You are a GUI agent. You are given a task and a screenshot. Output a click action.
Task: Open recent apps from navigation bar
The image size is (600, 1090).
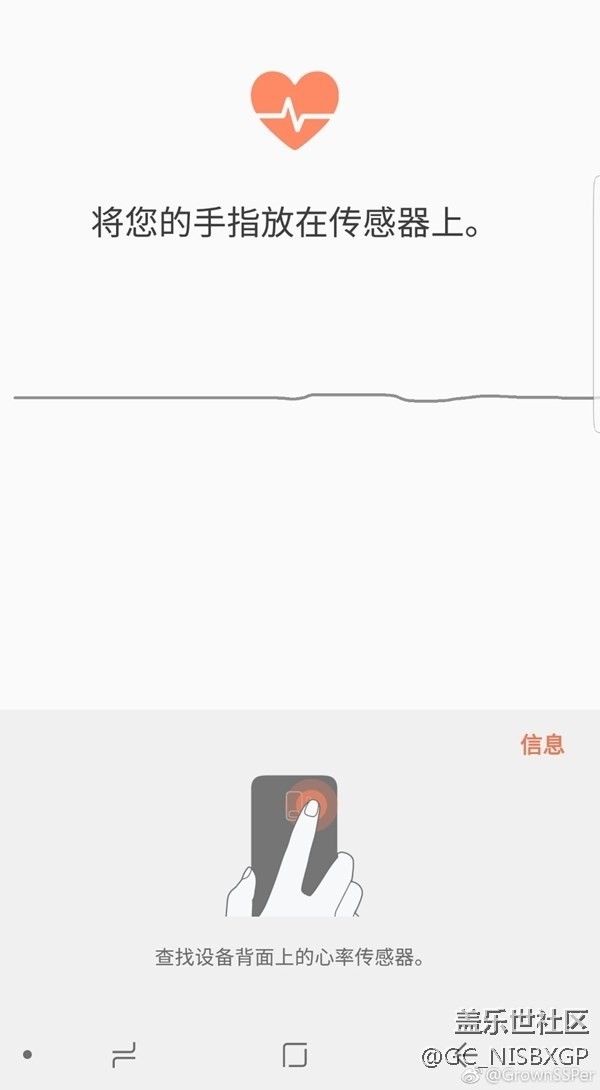(124, 1054)
